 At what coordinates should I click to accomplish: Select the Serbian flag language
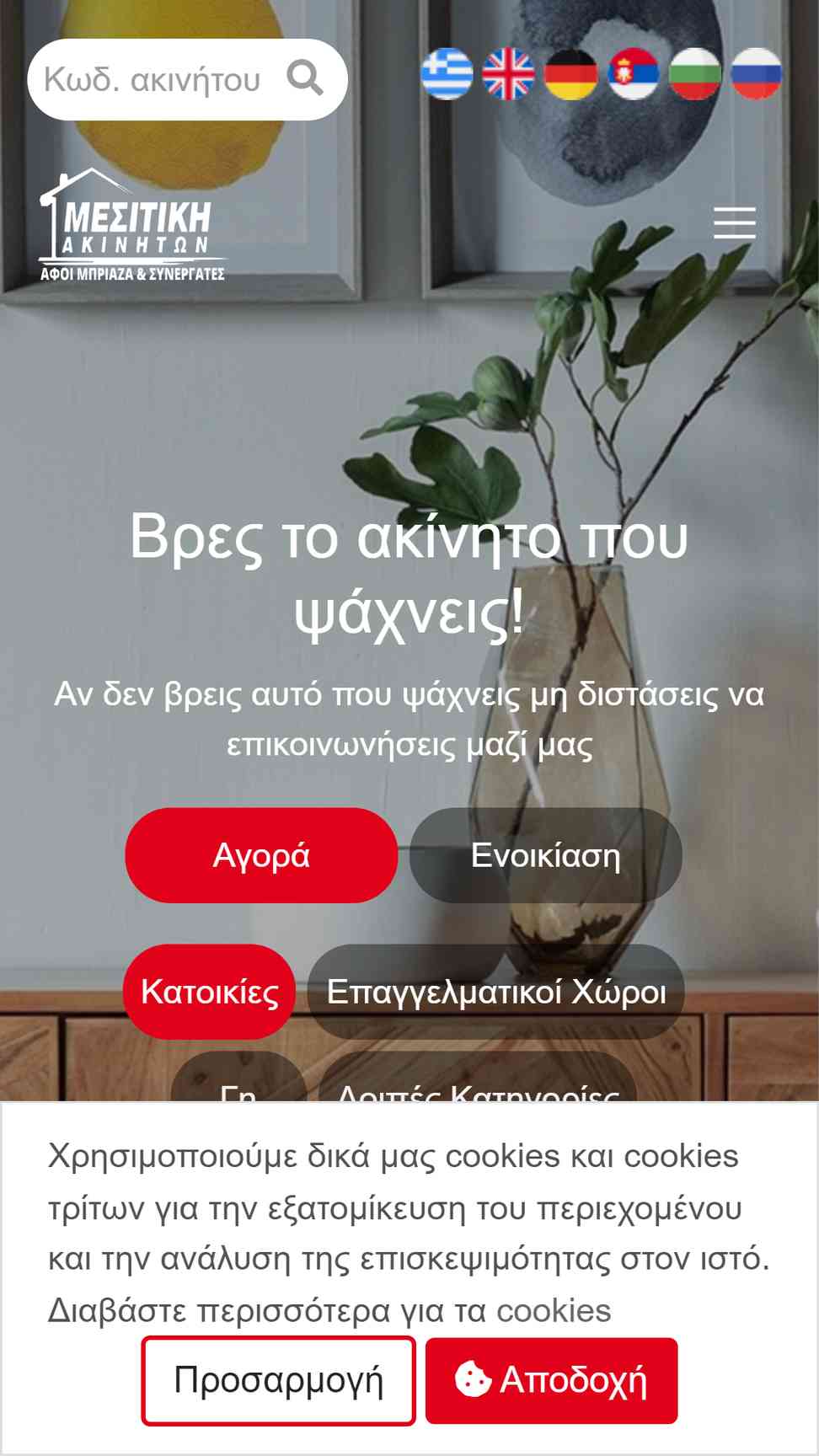tap(633, 74)
